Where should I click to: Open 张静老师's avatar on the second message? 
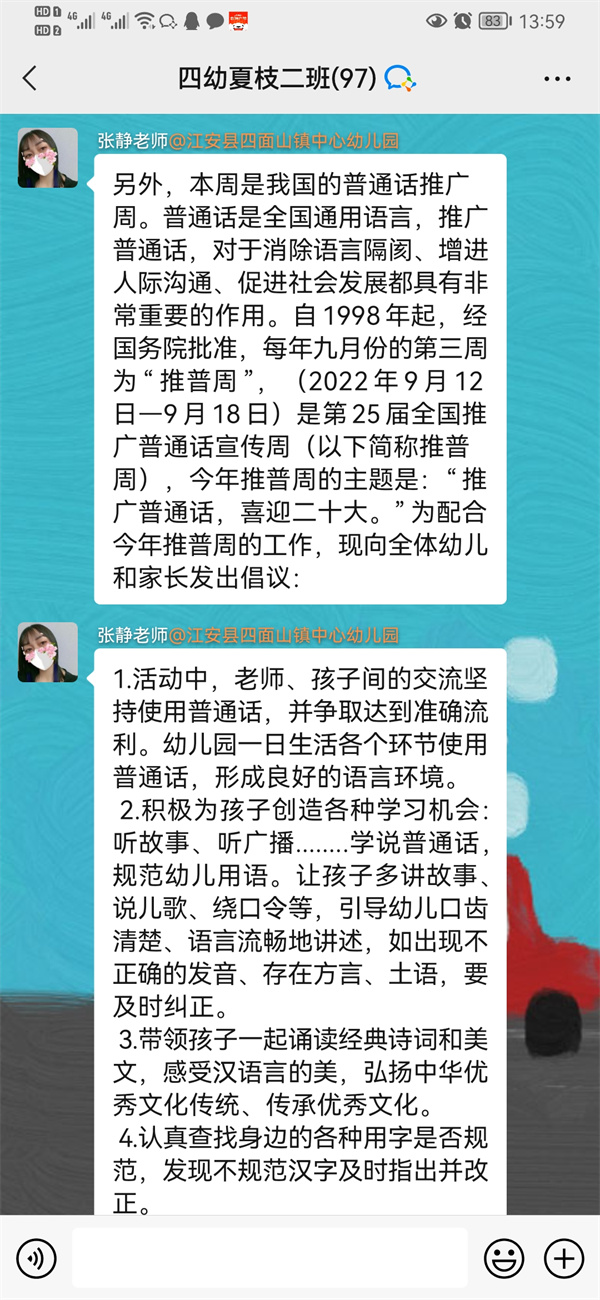[x=47, y=653]
